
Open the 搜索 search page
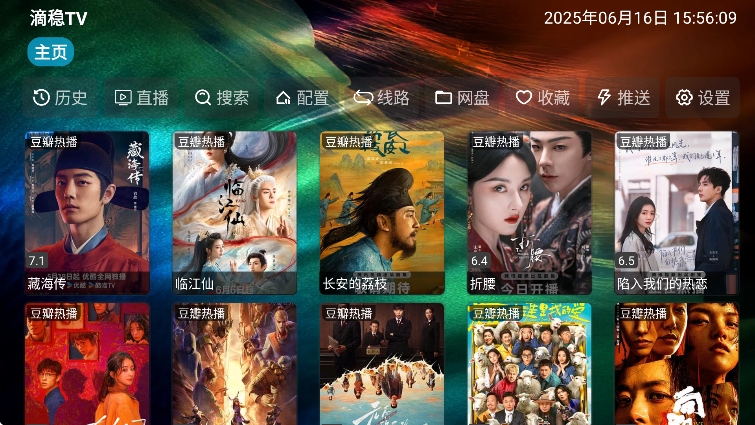tap(221, 98)
